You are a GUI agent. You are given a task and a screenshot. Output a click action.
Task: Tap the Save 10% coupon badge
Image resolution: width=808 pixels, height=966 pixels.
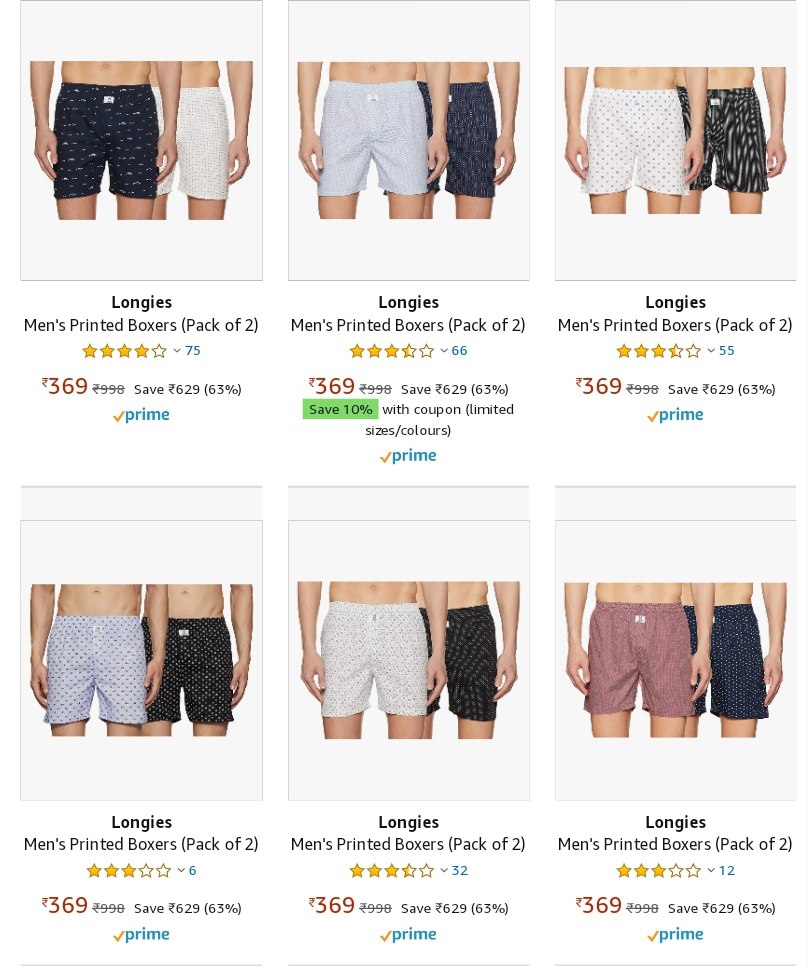[x=340, y=409]
